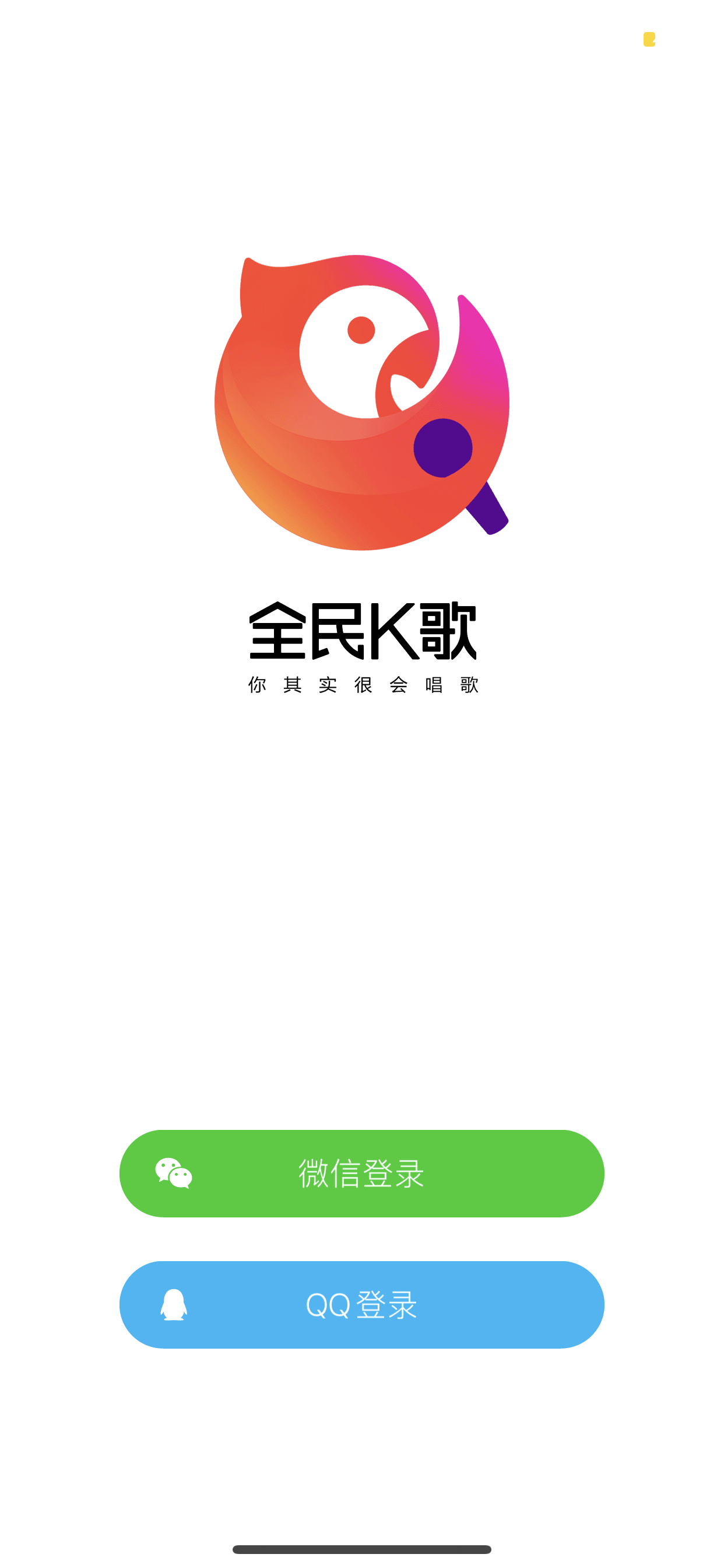Choose QQ登录 to sign in
This screenshot has width=724, height=1568.
click(361, 1304)
